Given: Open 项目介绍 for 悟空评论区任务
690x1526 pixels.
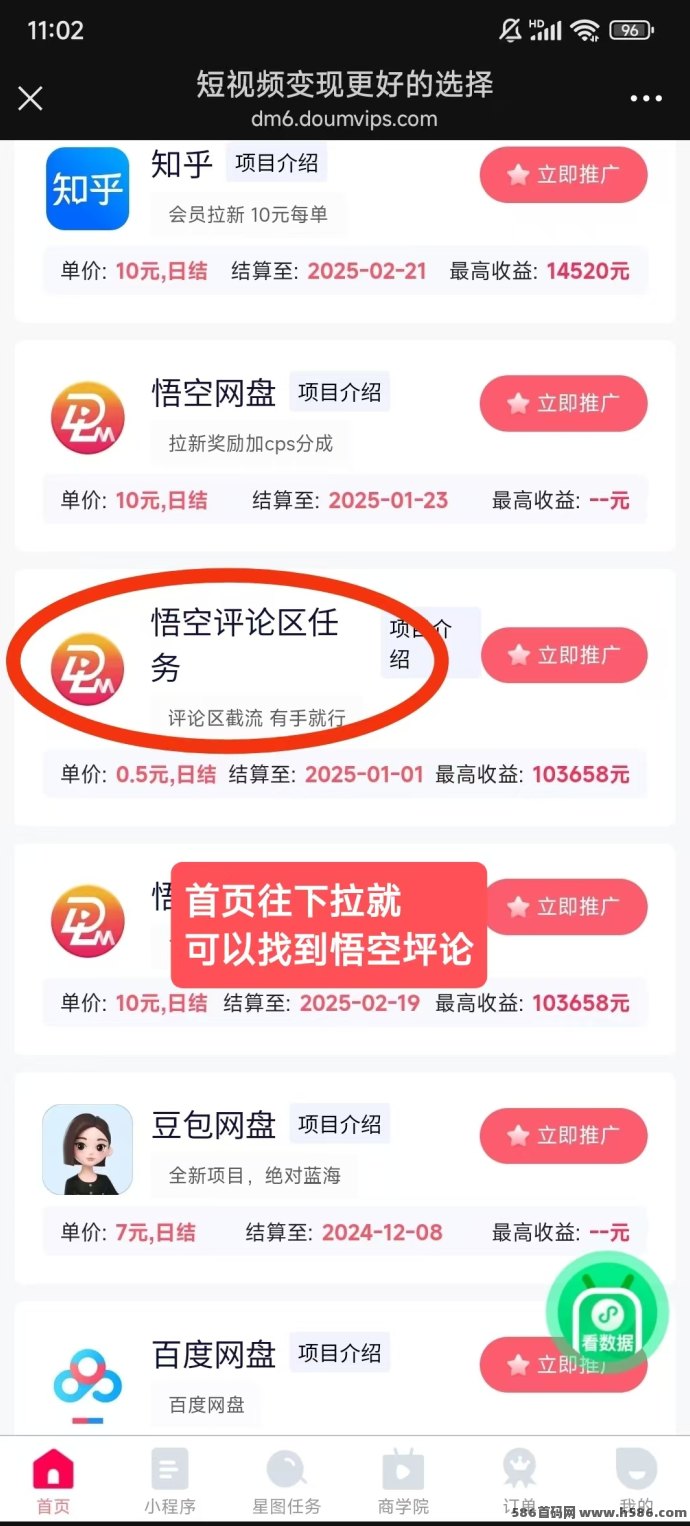Looking at the screenshot, I should pyautogui.click(x=430, y=643).
